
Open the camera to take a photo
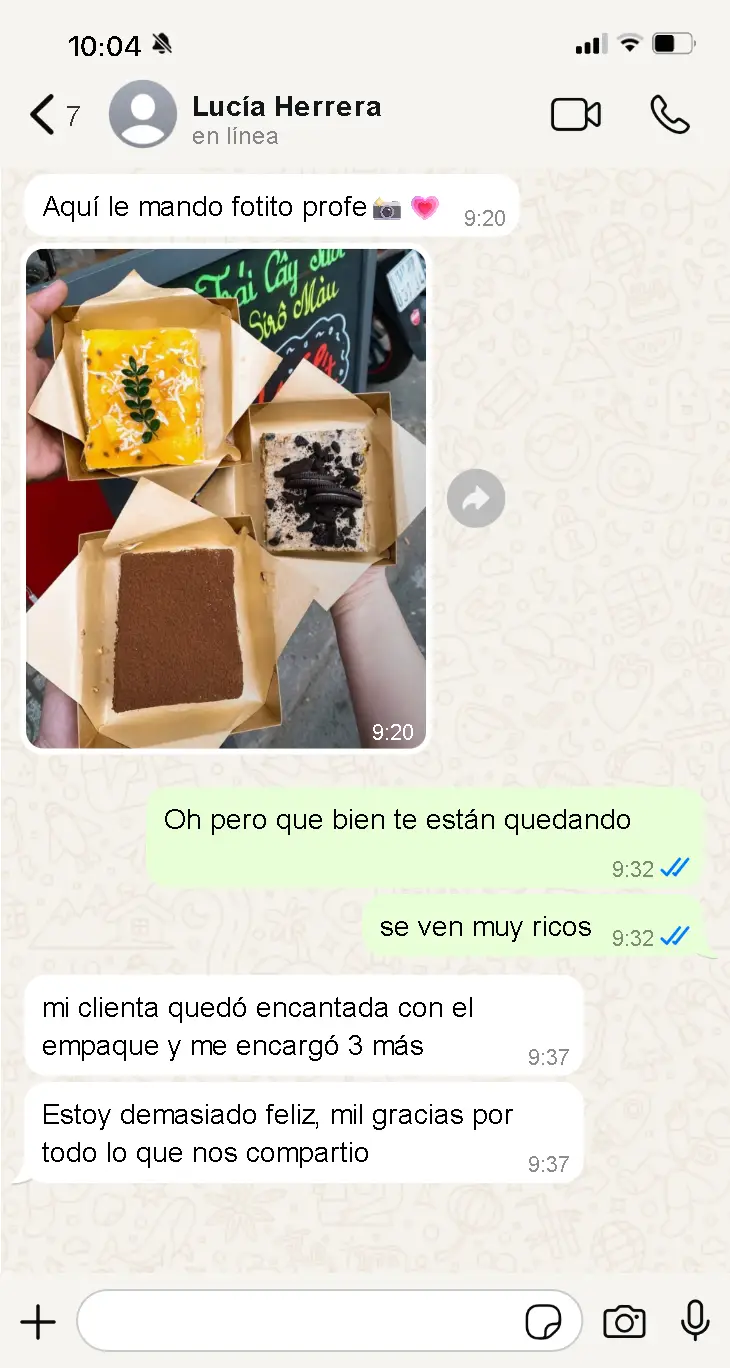click(x=624, y=1322)
